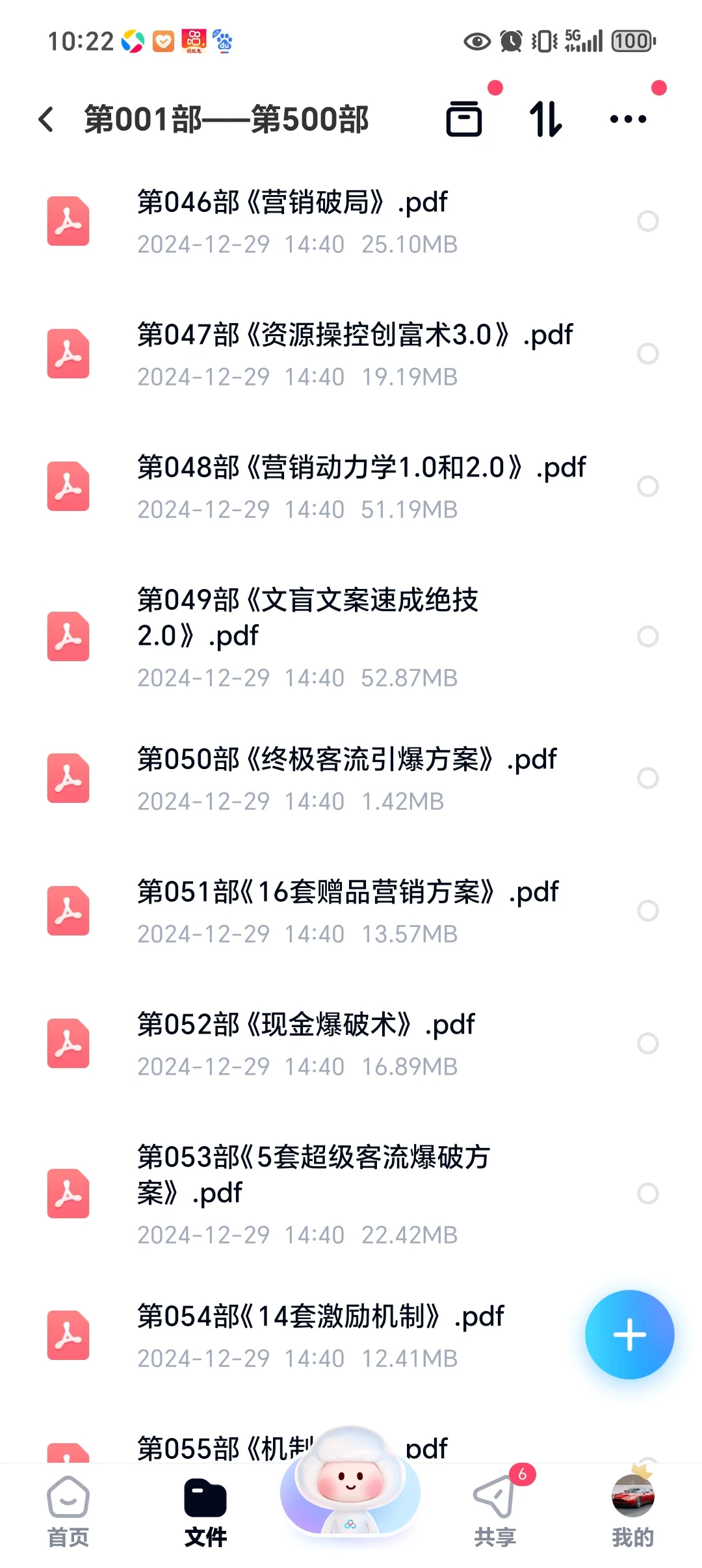Select the checkbox for 第047部《资源操控创富术3.0》
The image size is (702, 1568).
(x=648, y=354)
